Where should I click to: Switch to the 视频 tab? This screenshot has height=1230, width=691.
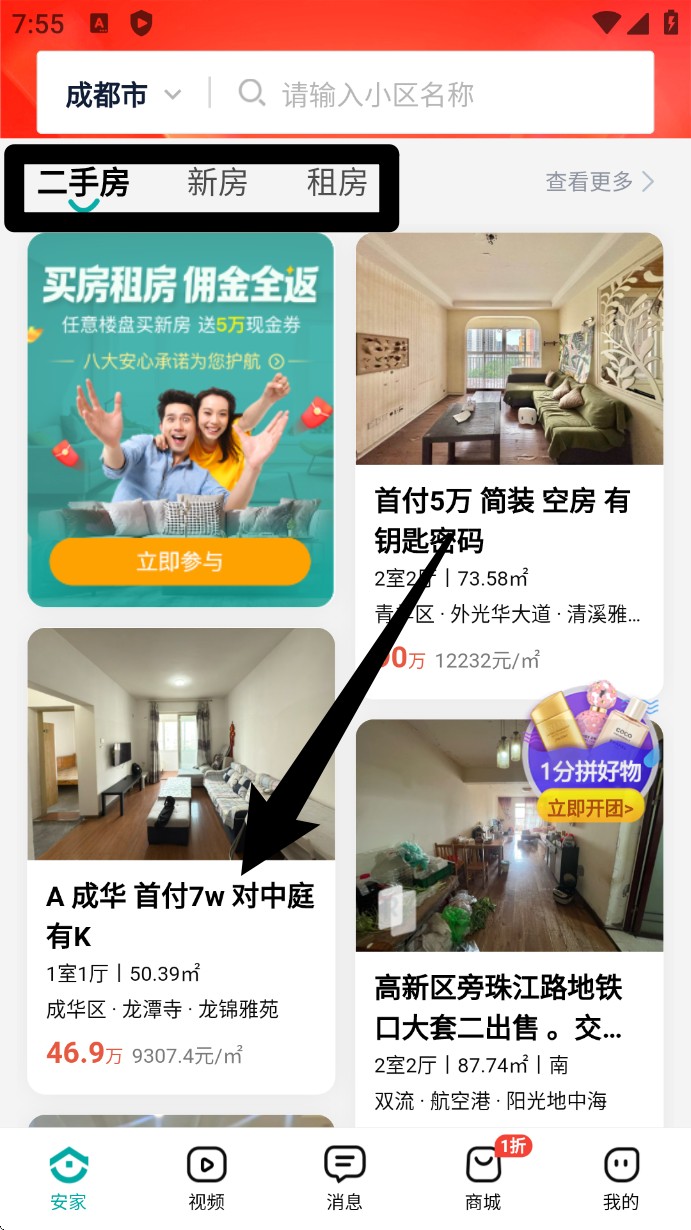pos(206,1178)
